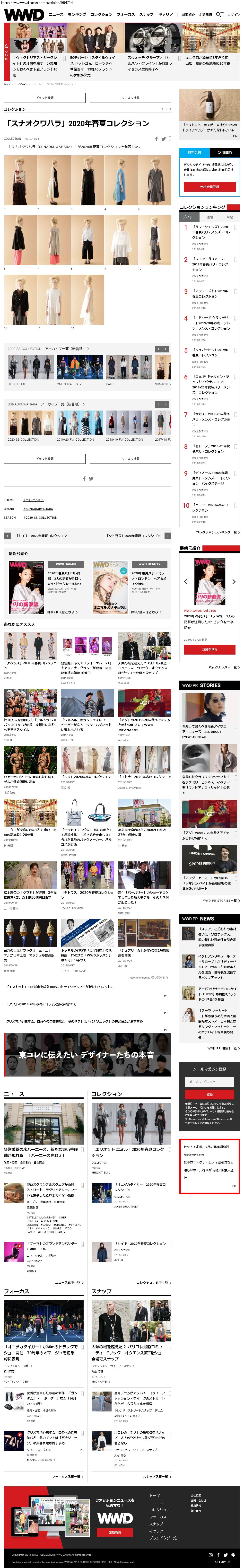Open the シーズン検索 button below the pick-up banner
Image resolution: width=244 pixels, height=1568 pixels.
[130, 97]
